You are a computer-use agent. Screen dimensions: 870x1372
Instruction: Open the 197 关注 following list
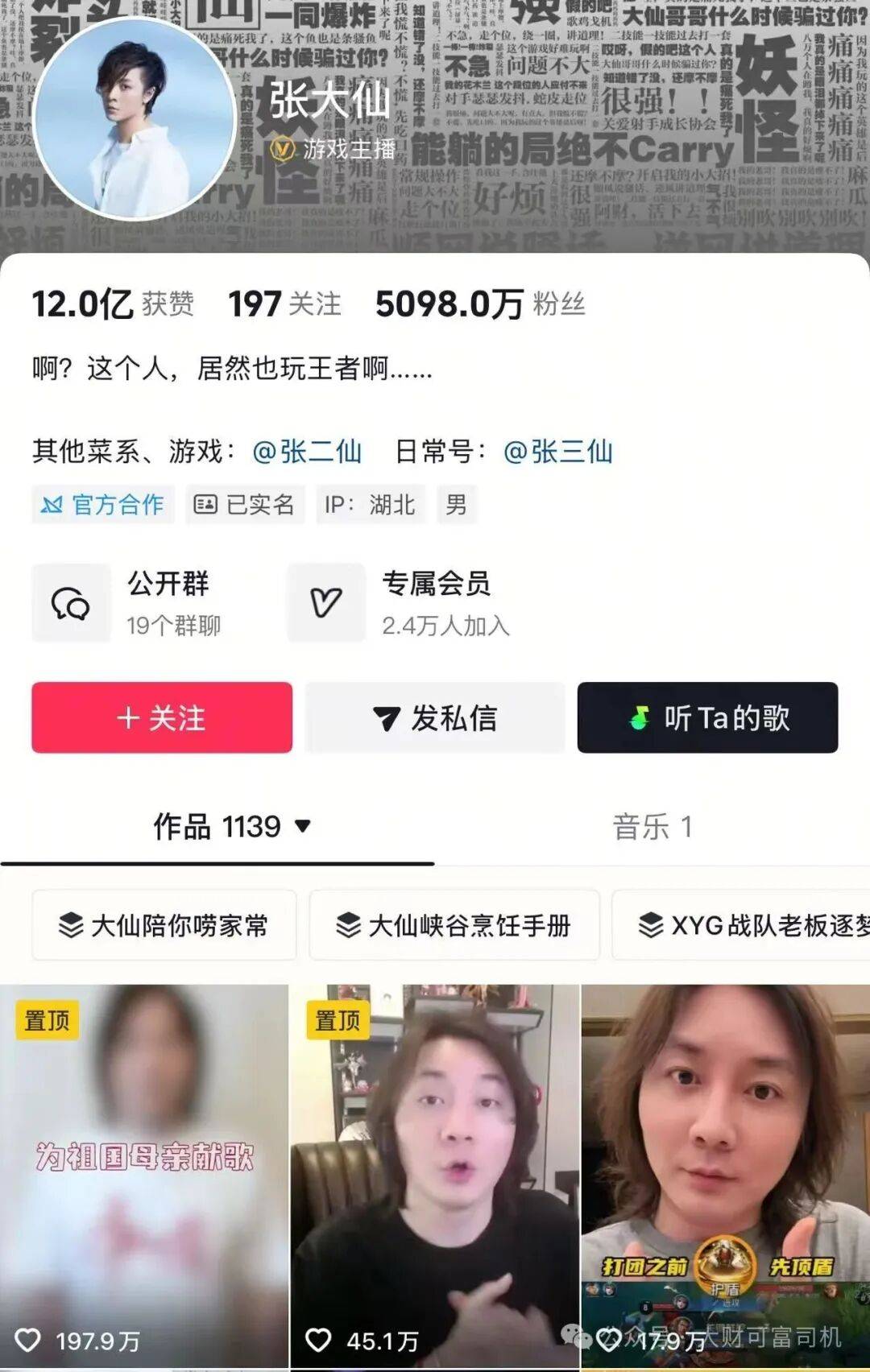pos(284,304)
